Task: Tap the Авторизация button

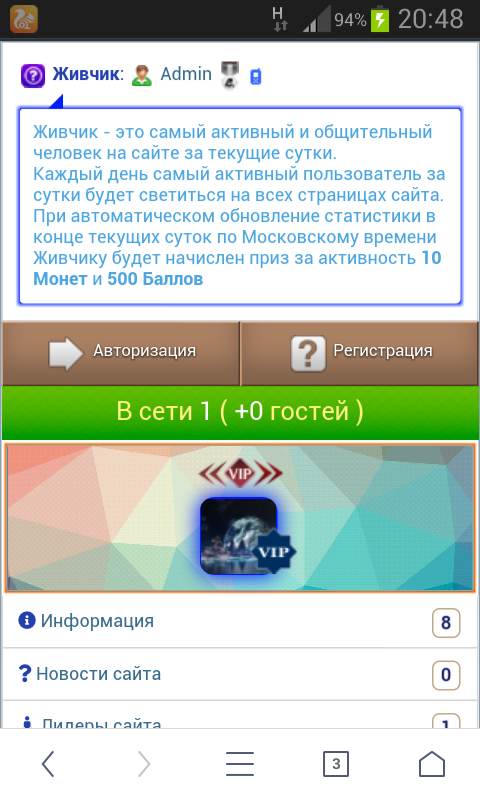Action: (121, 353)
